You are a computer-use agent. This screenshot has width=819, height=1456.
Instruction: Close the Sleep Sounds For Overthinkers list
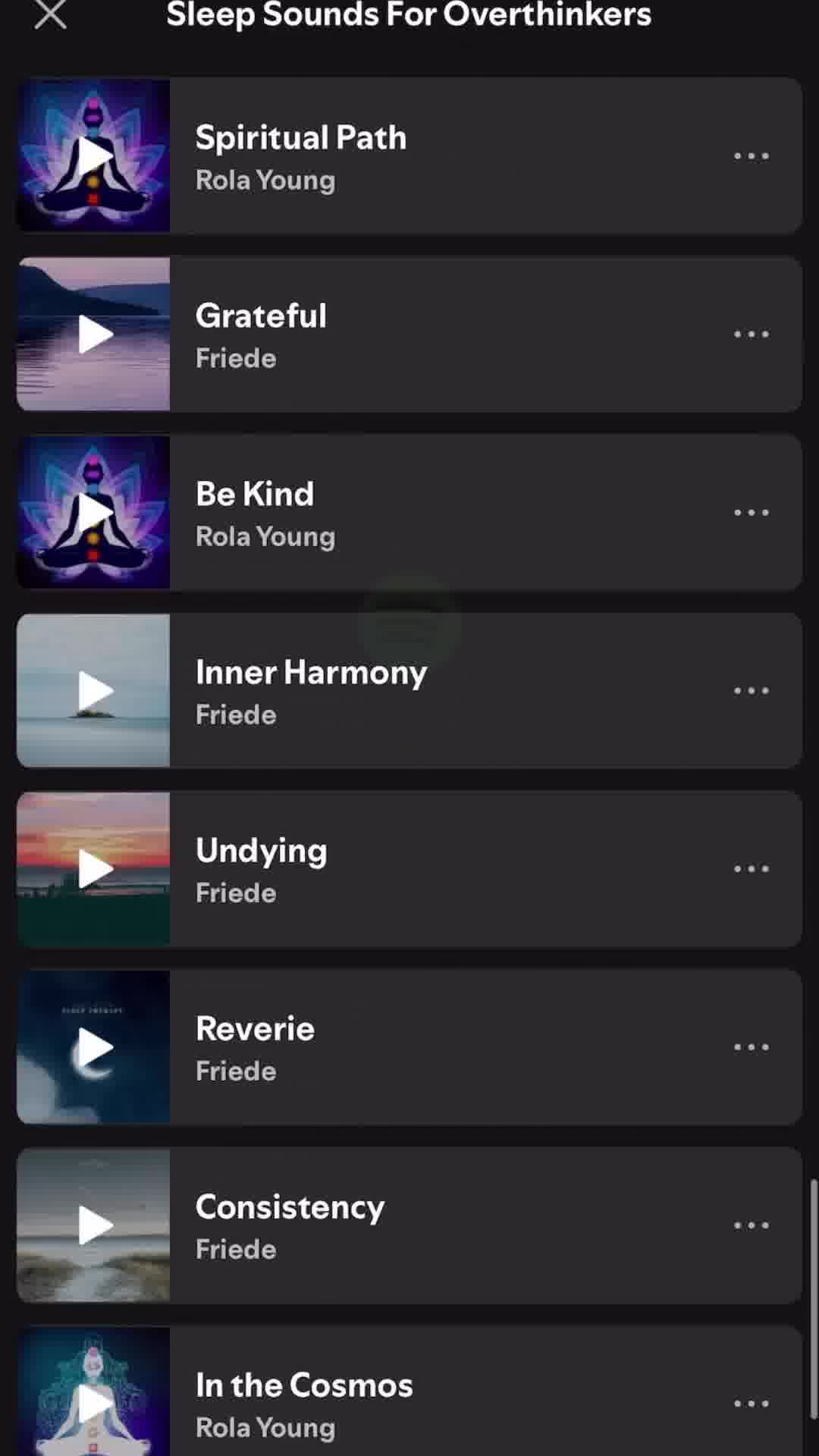[50, 14]
